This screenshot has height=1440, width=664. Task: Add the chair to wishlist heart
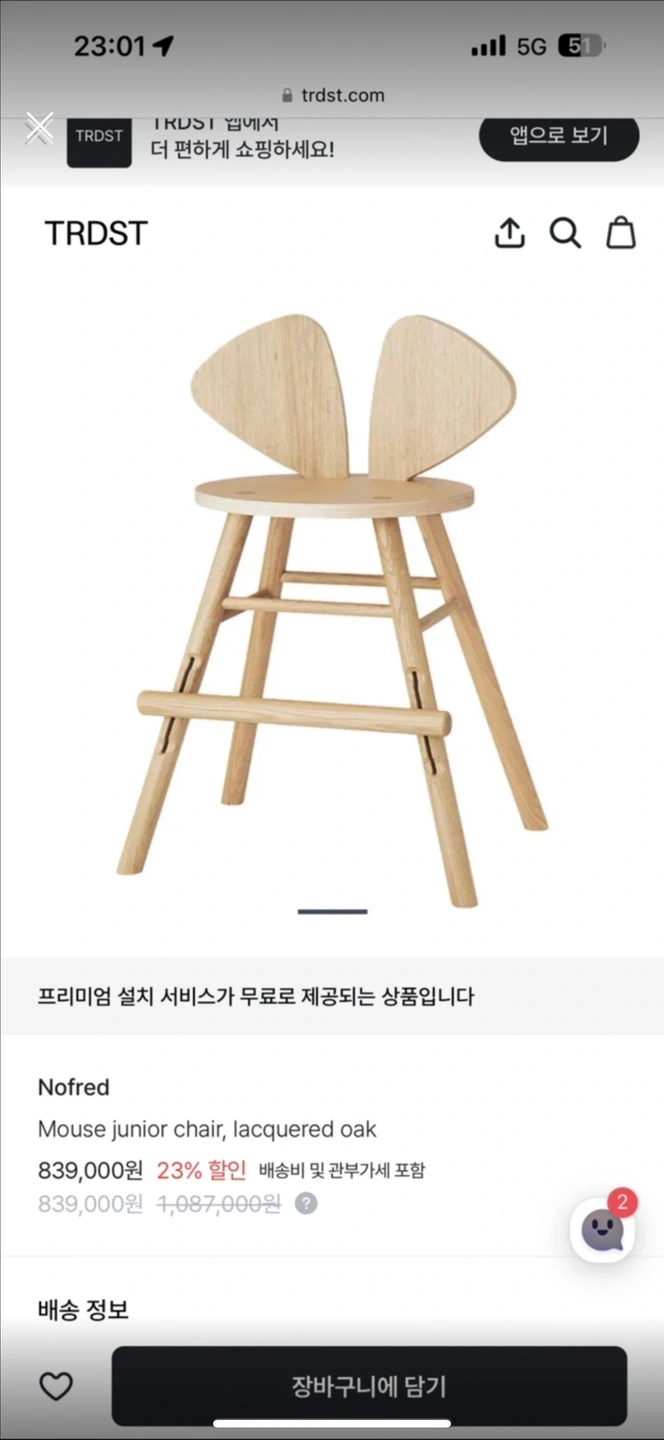(56, 1386)
